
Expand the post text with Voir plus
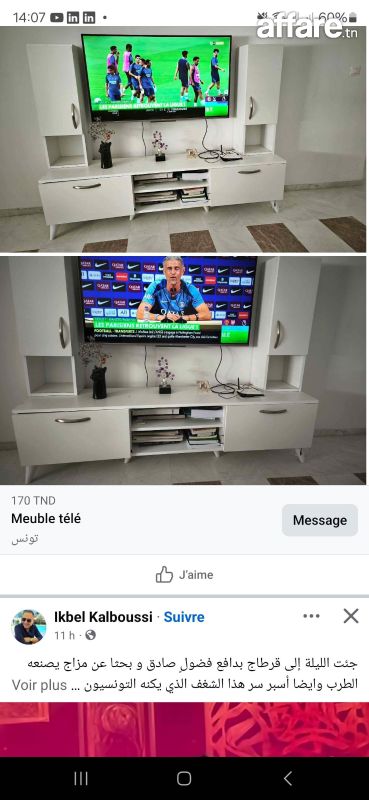39,684
